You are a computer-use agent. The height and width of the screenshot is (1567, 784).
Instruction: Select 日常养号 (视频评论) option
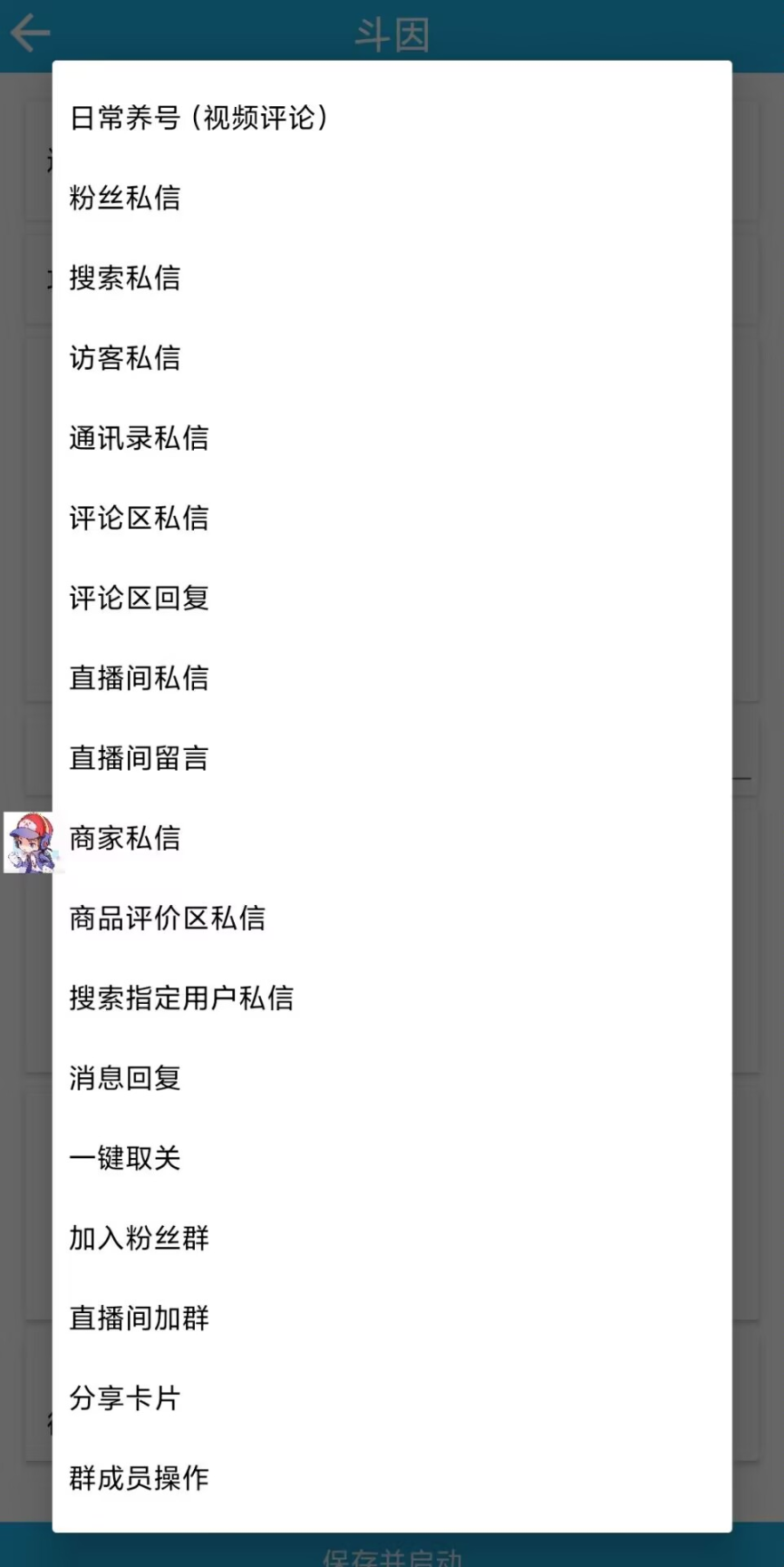pyautogui.click(x=199, y=118)
